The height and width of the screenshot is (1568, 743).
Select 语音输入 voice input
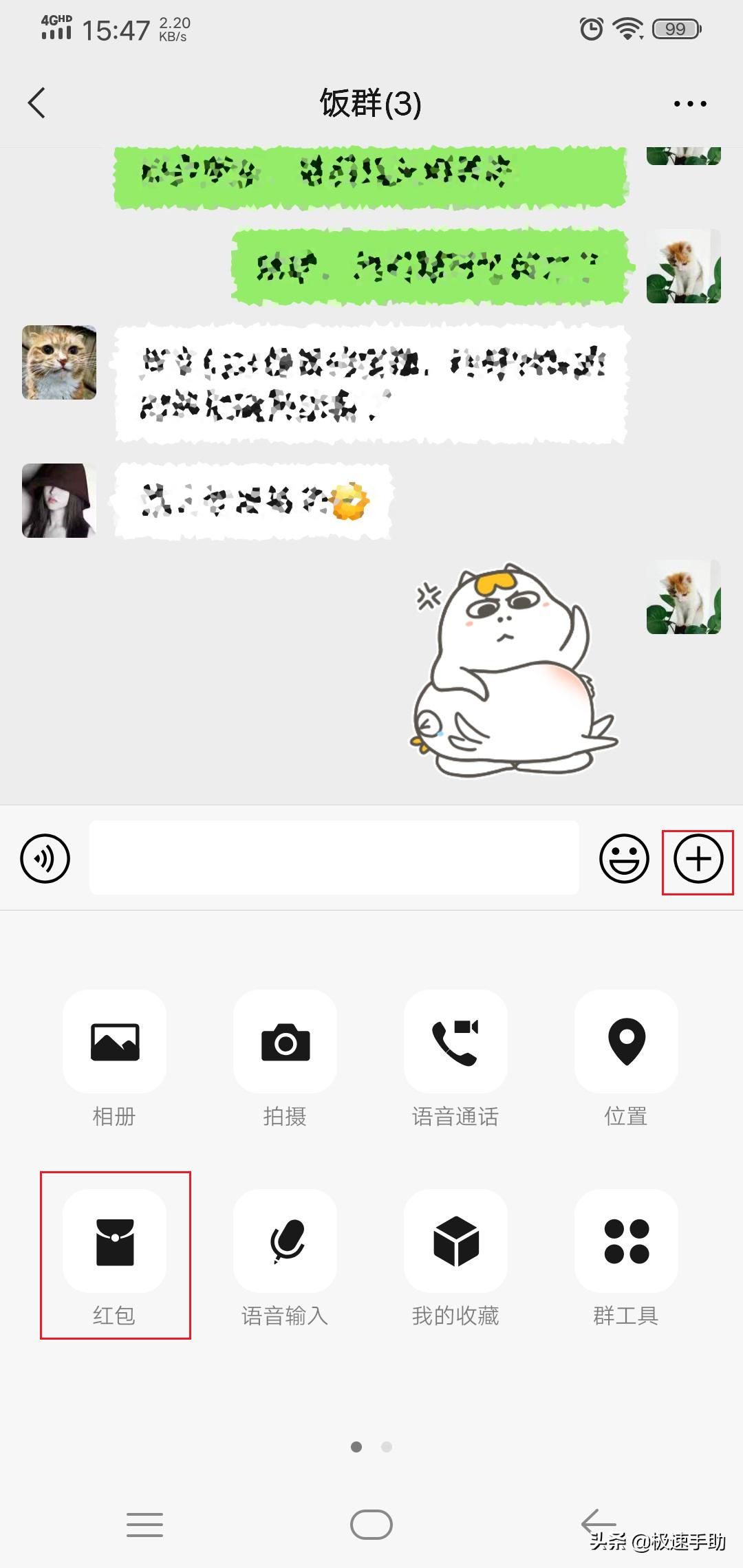tap(285, 1241)
